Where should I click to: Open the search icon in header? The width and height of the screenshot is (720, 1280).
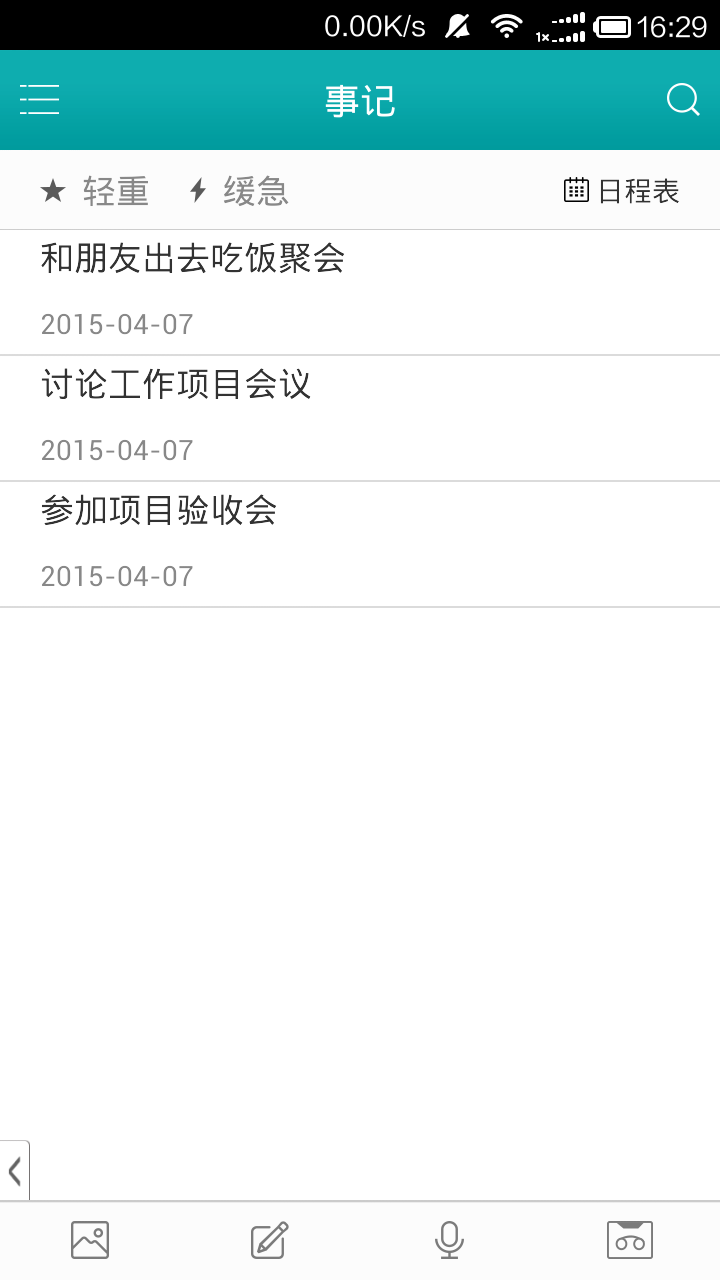click(x=683, y=100)
